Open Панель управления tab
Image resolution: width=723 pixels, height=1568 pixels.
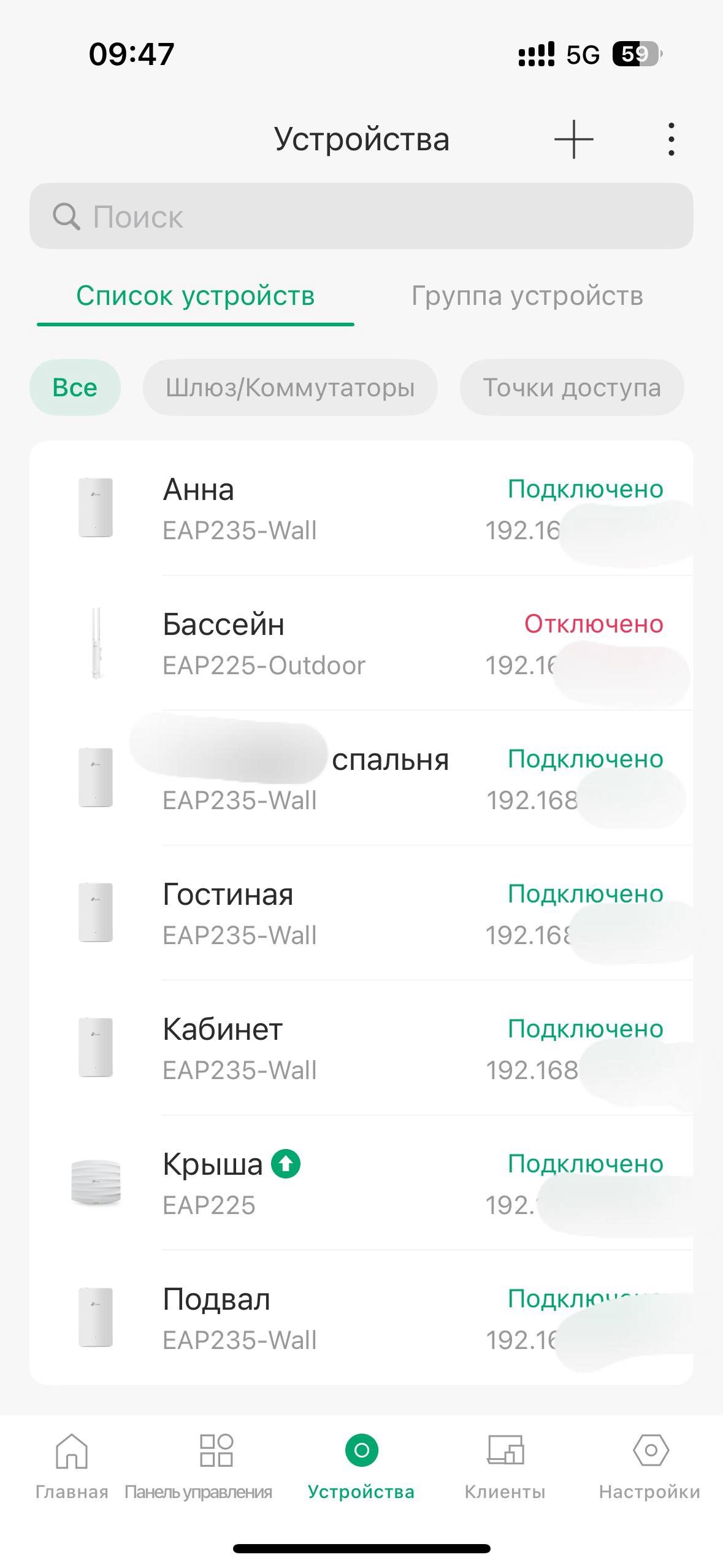click(198, 1466)
